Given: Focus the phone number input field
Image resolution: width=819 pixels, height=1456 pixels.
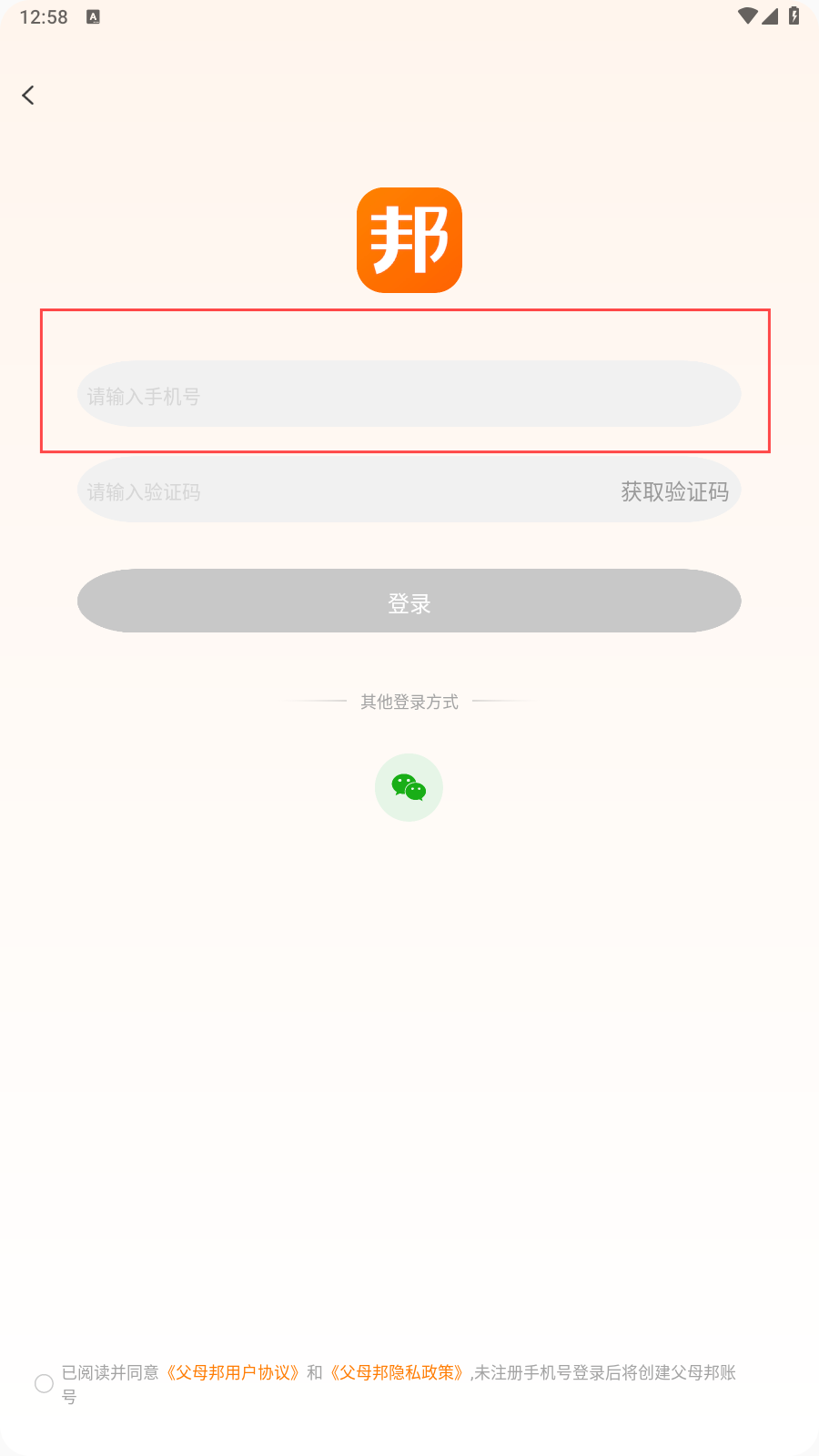Looking at the screenshot, I should click(408, 395).
